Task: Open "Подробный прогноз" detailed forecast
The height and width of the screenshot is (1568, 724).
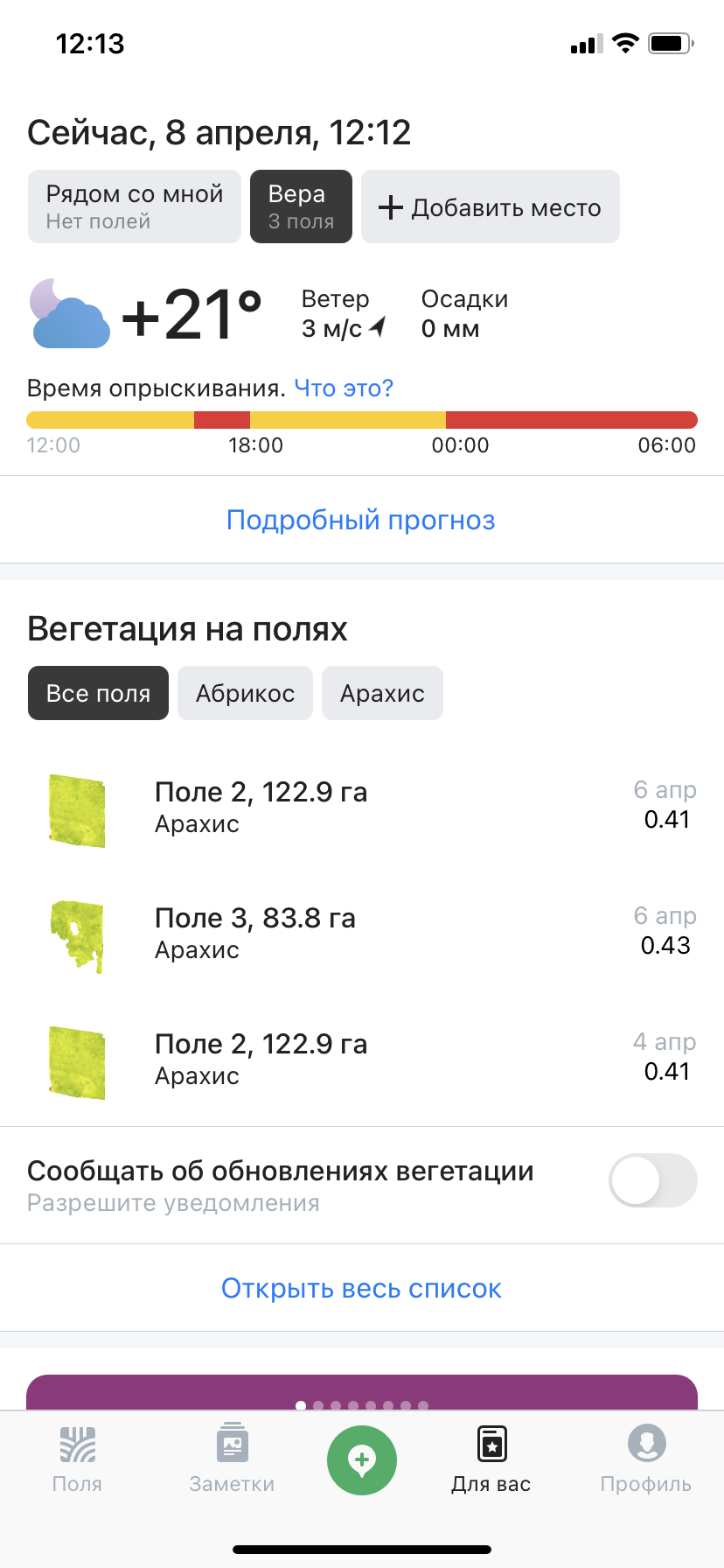Action: 361,520
